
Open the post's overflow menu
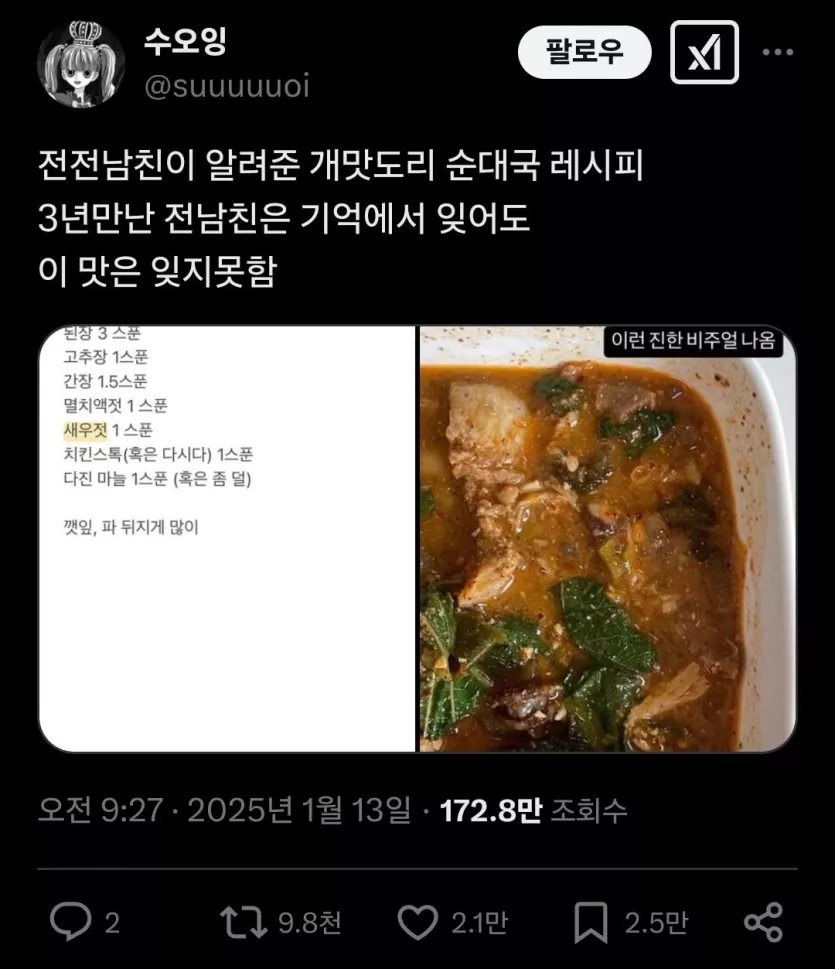(779, 52)
